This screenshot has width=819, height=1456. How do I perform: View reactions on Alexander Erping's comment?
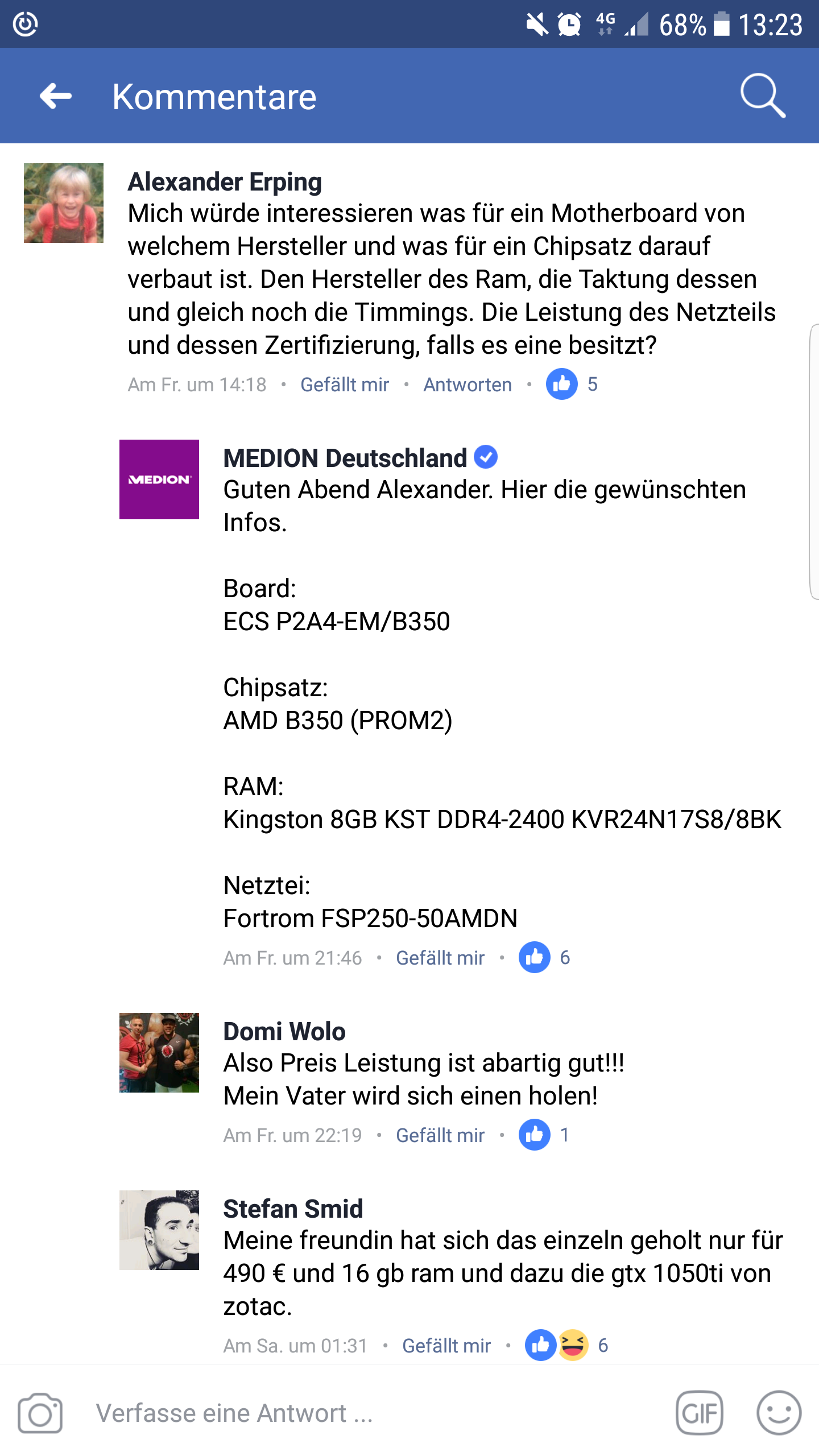[x=572, y=384]
